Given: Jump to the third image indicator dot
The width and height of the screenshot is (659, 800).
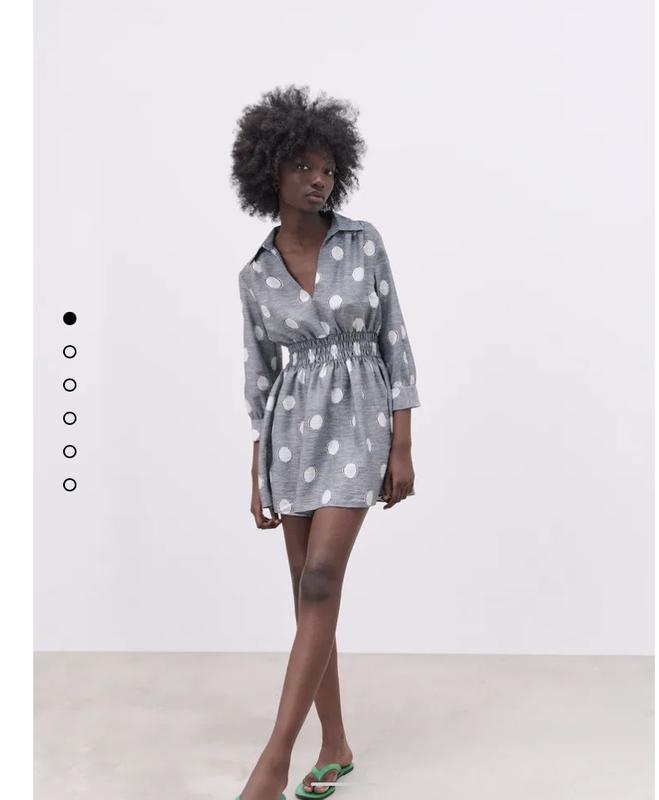Looking at the screenshot, I should click(x=70, y=385).
